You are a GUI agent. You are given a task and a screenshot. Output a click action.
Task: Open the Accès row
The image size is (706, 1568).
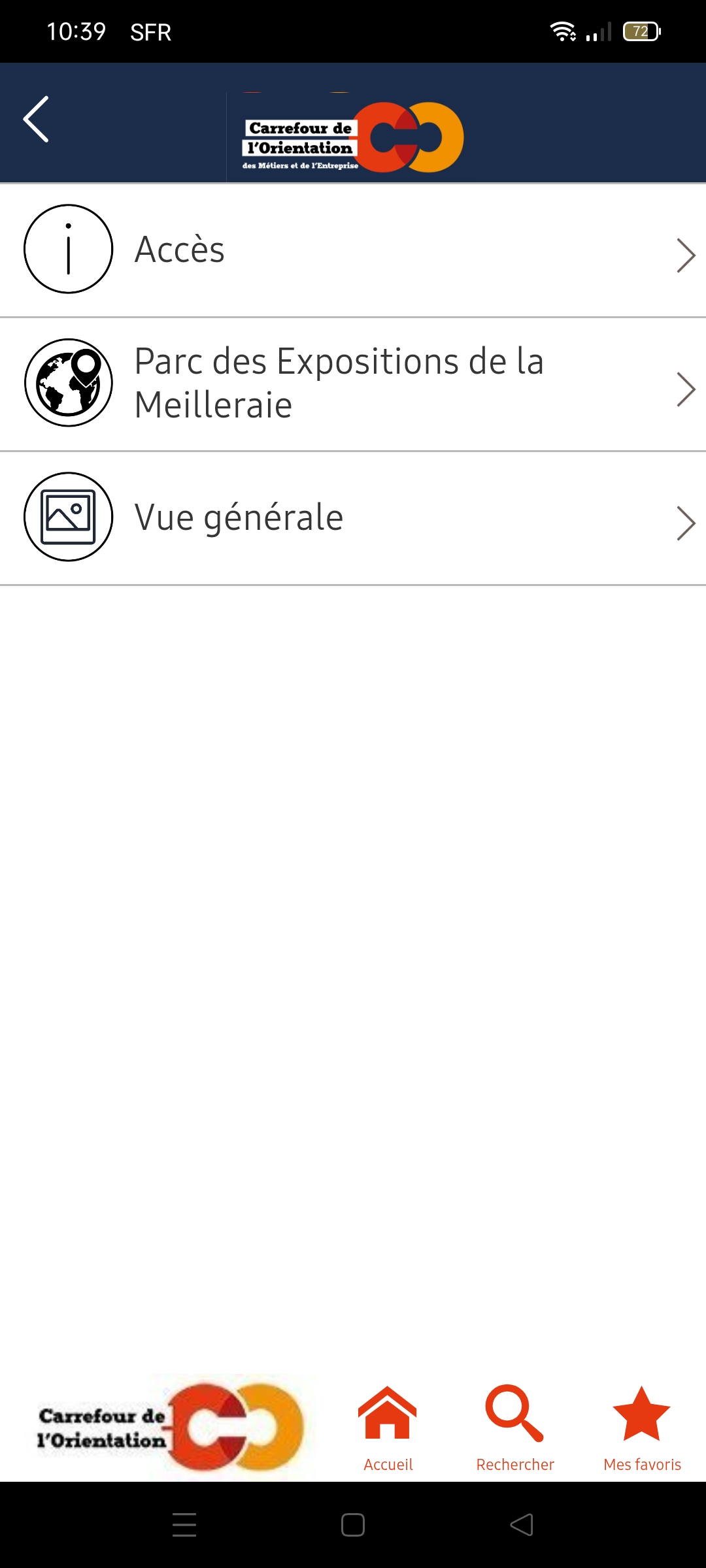tap(353, 250)
